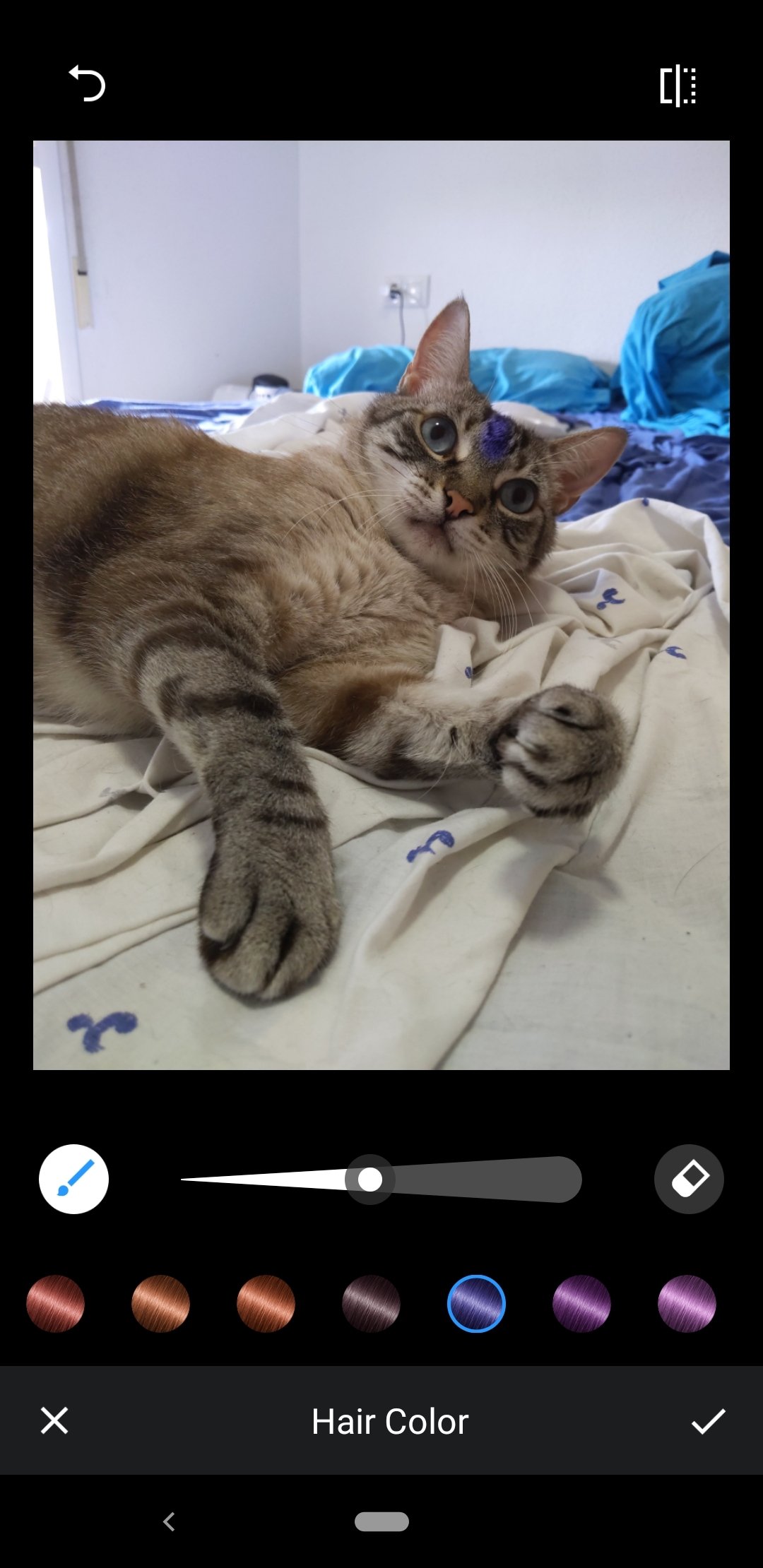Go back with the system back arrow
The width and height of the screenshot is (763, 1568).
[169, 1521]
